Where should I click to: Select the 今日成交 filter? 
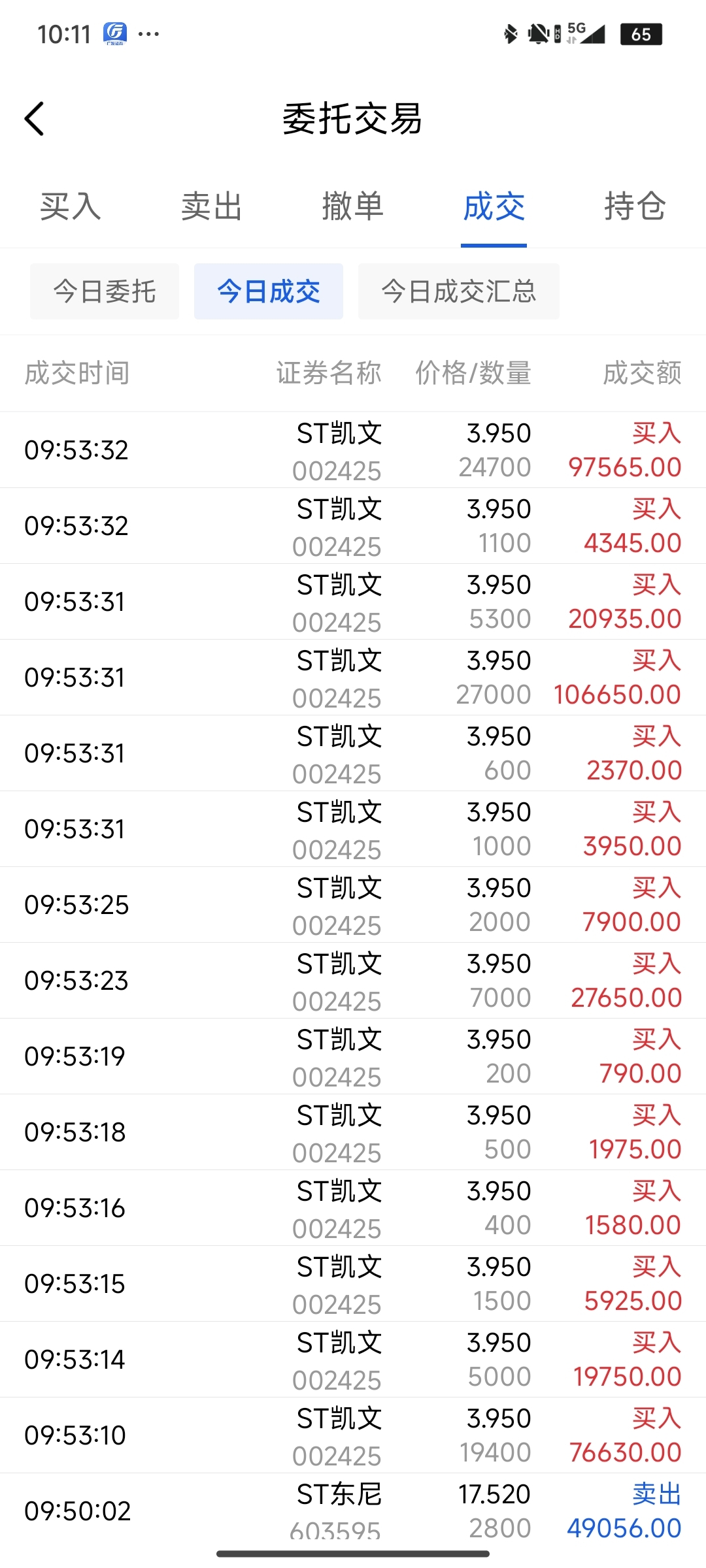[x=269, y=291]
